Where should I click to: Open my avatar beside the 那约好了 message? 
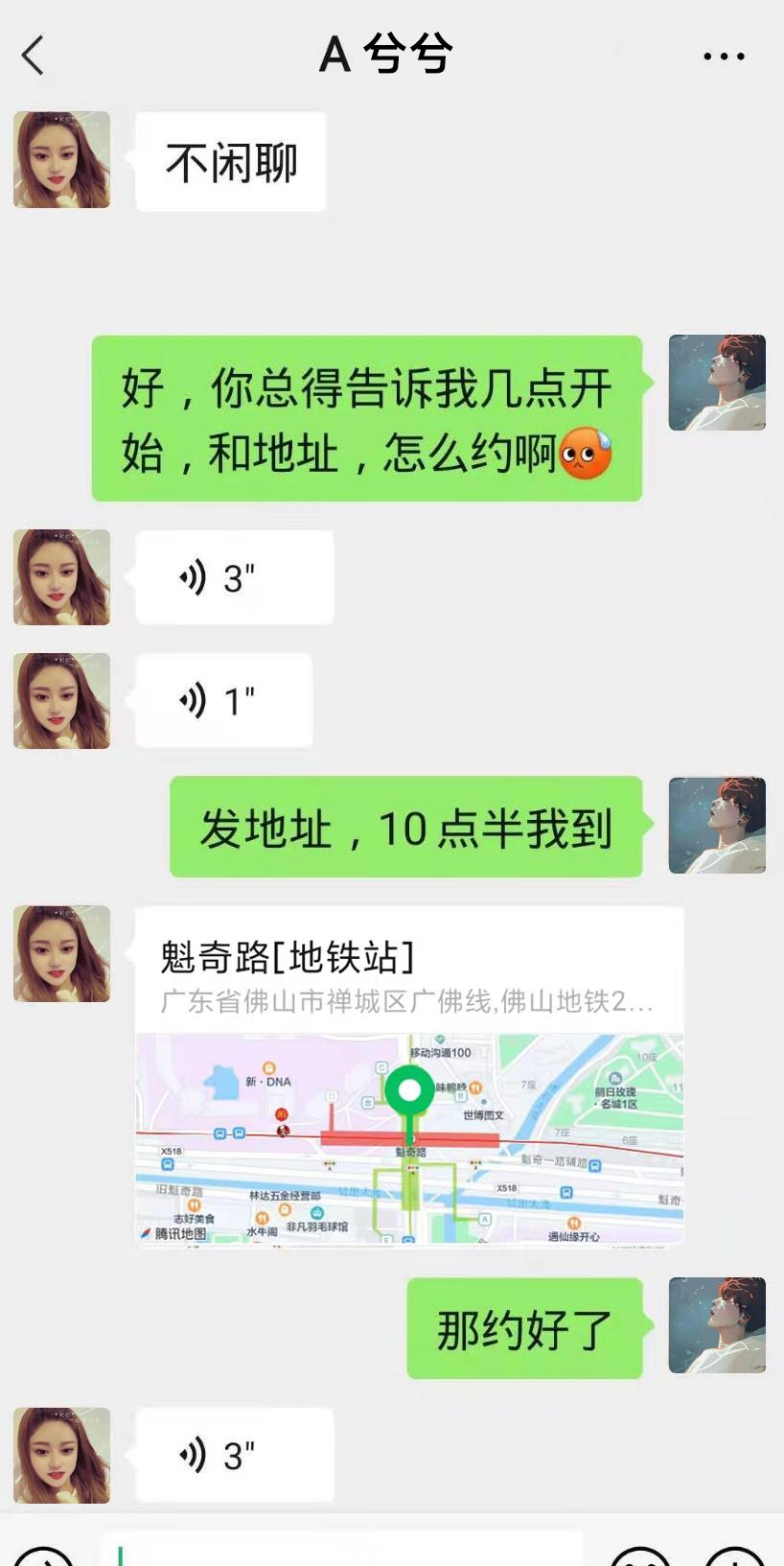pyautogui.click(x=717, y=1325)
